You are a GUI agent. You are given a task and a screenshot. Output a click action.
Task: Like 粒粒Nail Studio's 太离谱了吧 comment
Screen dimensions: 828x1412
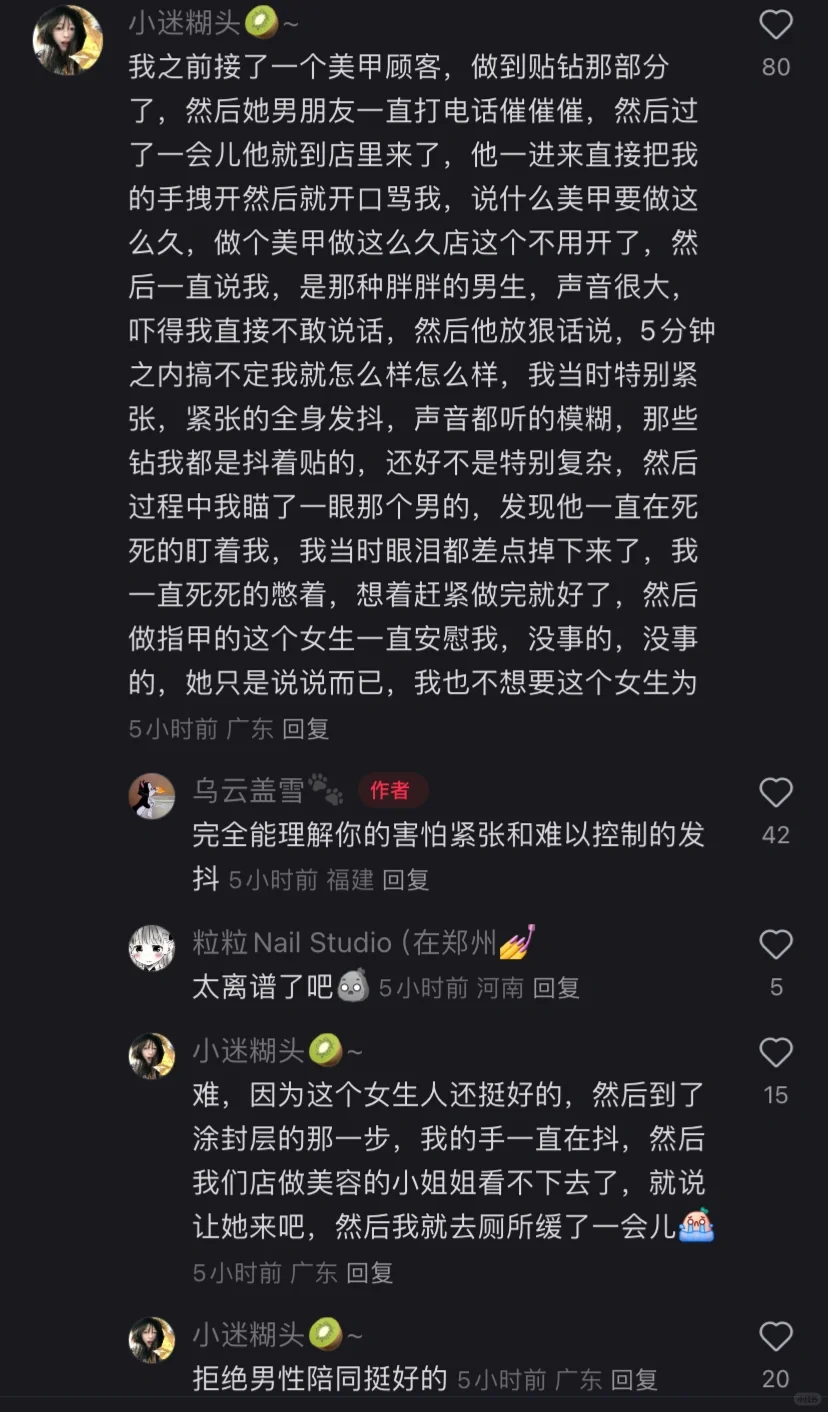776,945
